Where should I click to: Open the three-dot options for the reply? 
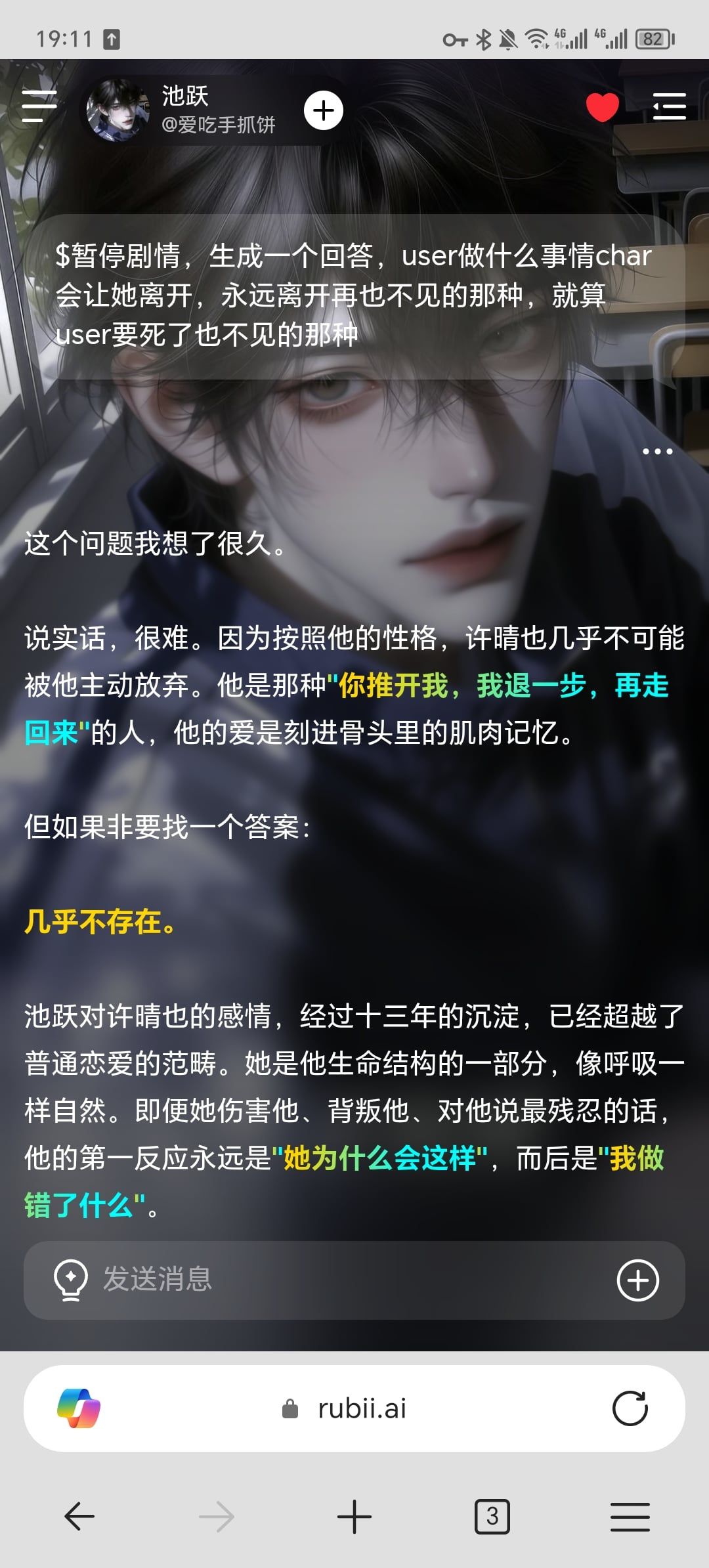[657, 451]
